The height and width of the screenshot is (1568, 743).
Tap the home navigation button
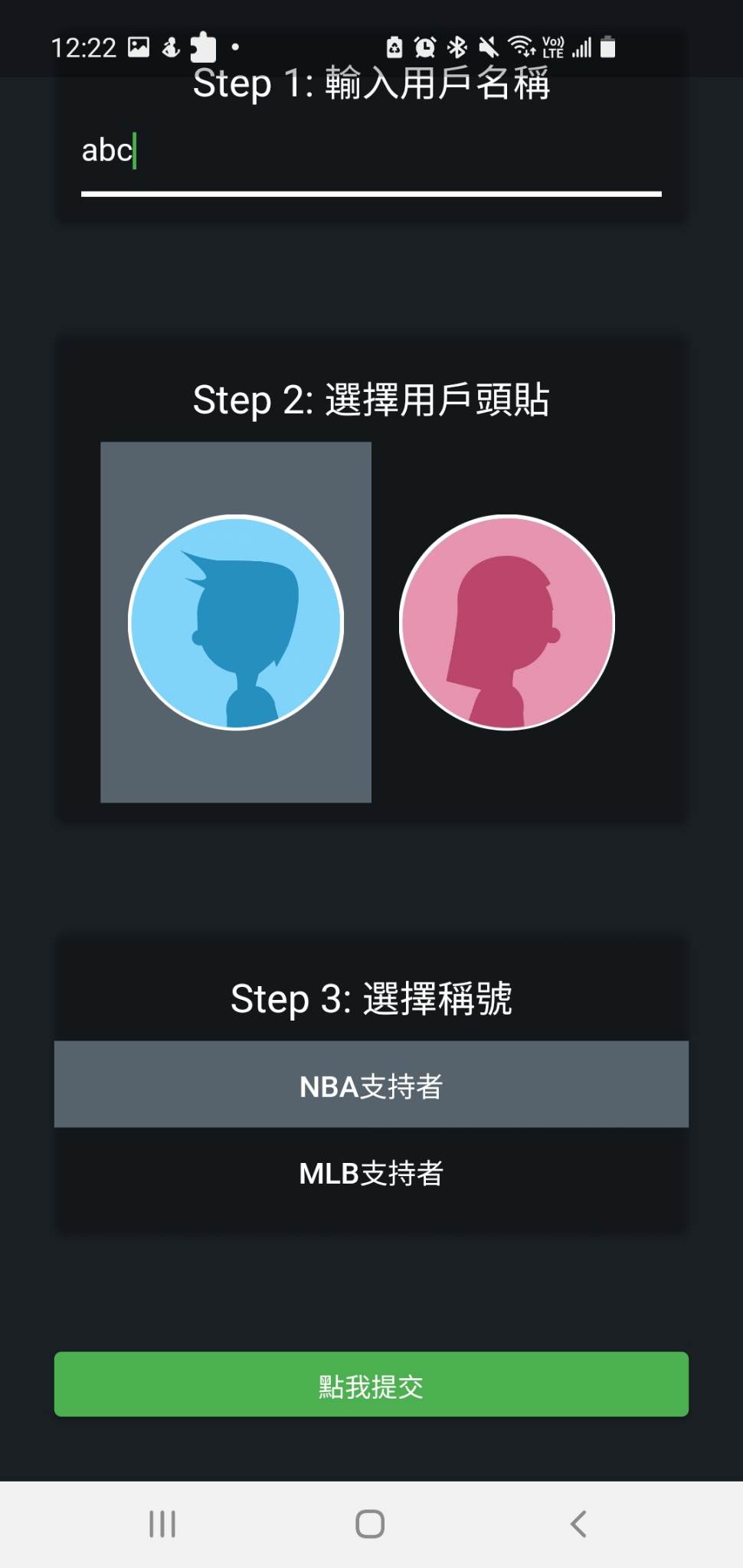[368, 1524]
